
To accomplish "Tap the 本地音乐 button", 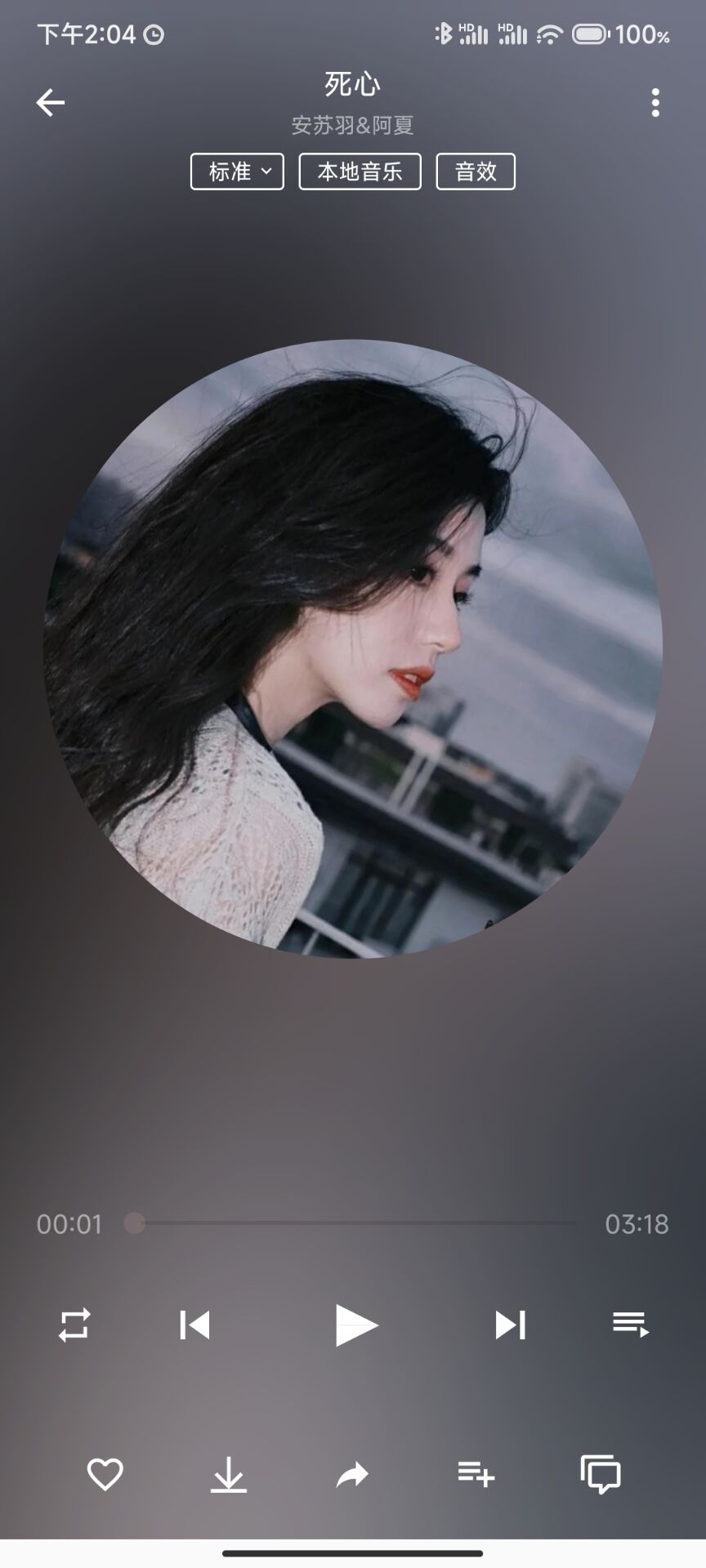I will pos(360,171).
